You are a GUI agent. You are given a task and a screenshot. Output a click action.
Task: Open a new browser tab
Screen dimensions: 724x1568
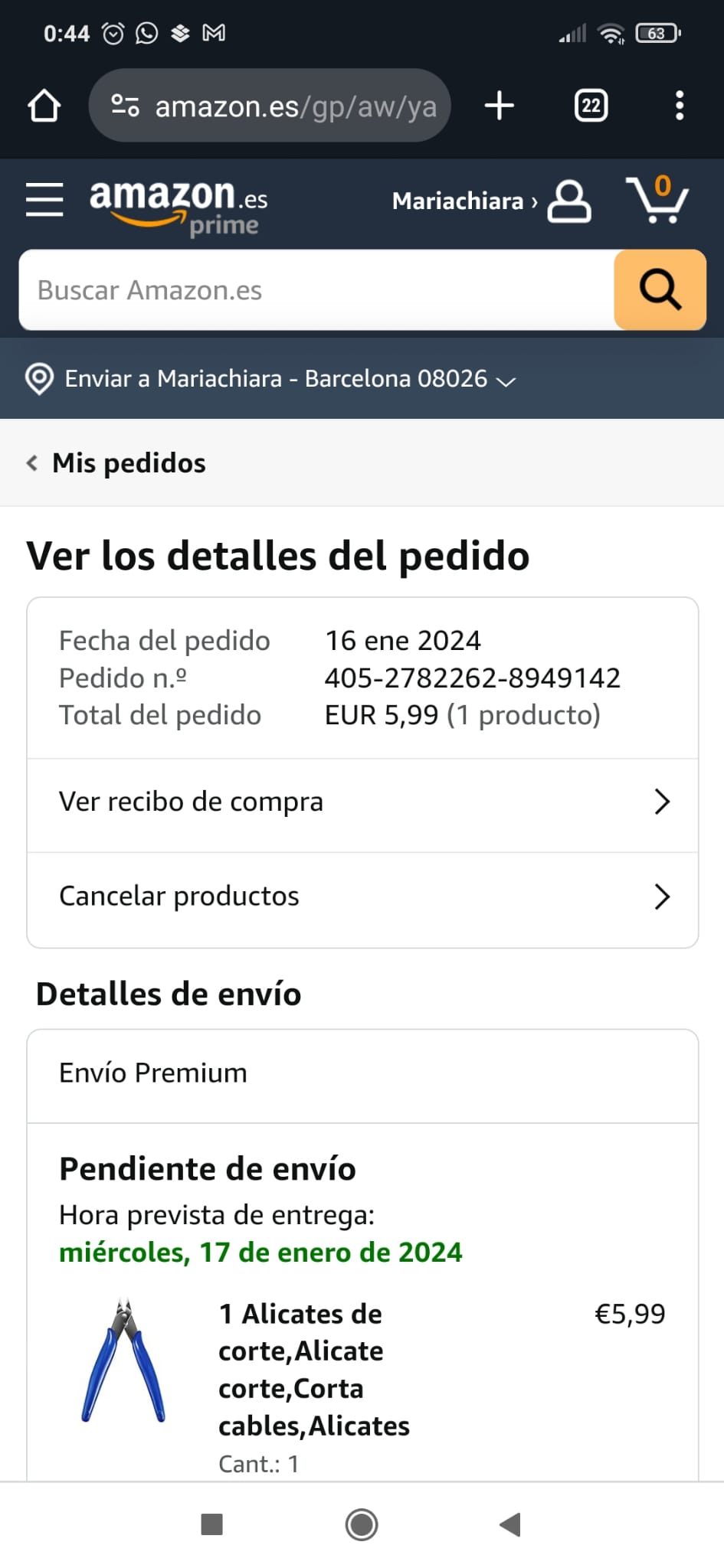[x=500, y=106]
